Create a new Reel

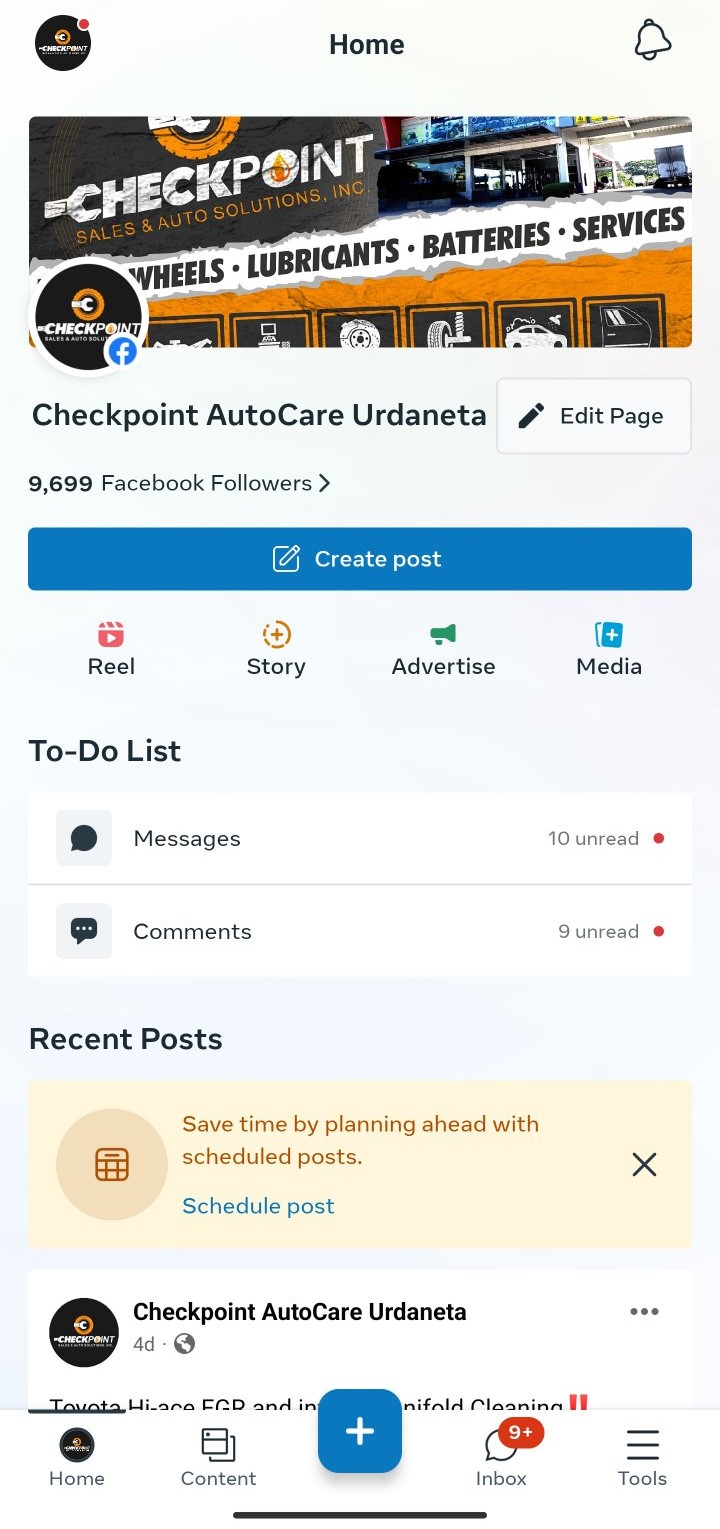(x=111, y=648)
